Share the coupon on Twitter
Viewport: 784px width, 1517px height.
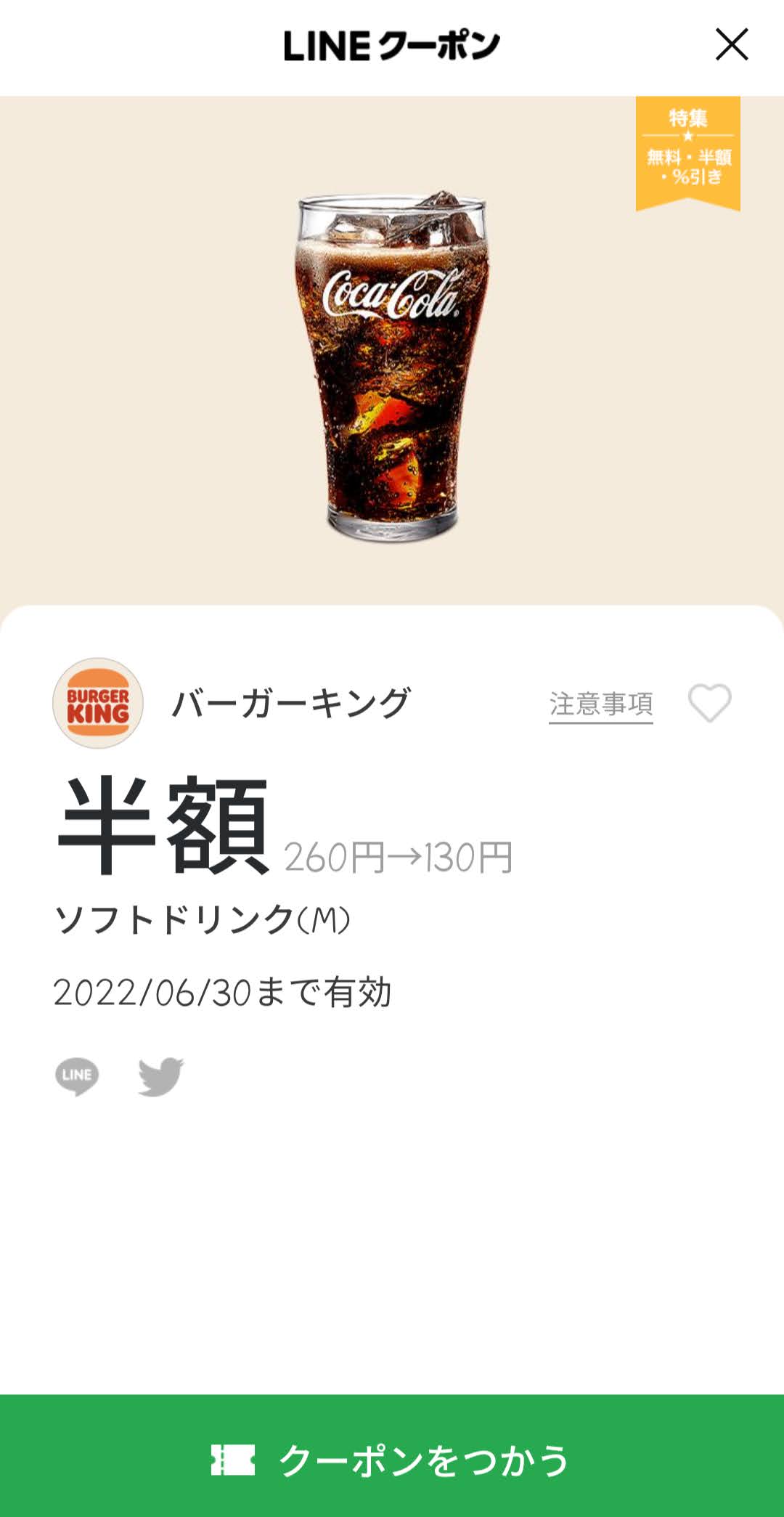coord(161,1076)
